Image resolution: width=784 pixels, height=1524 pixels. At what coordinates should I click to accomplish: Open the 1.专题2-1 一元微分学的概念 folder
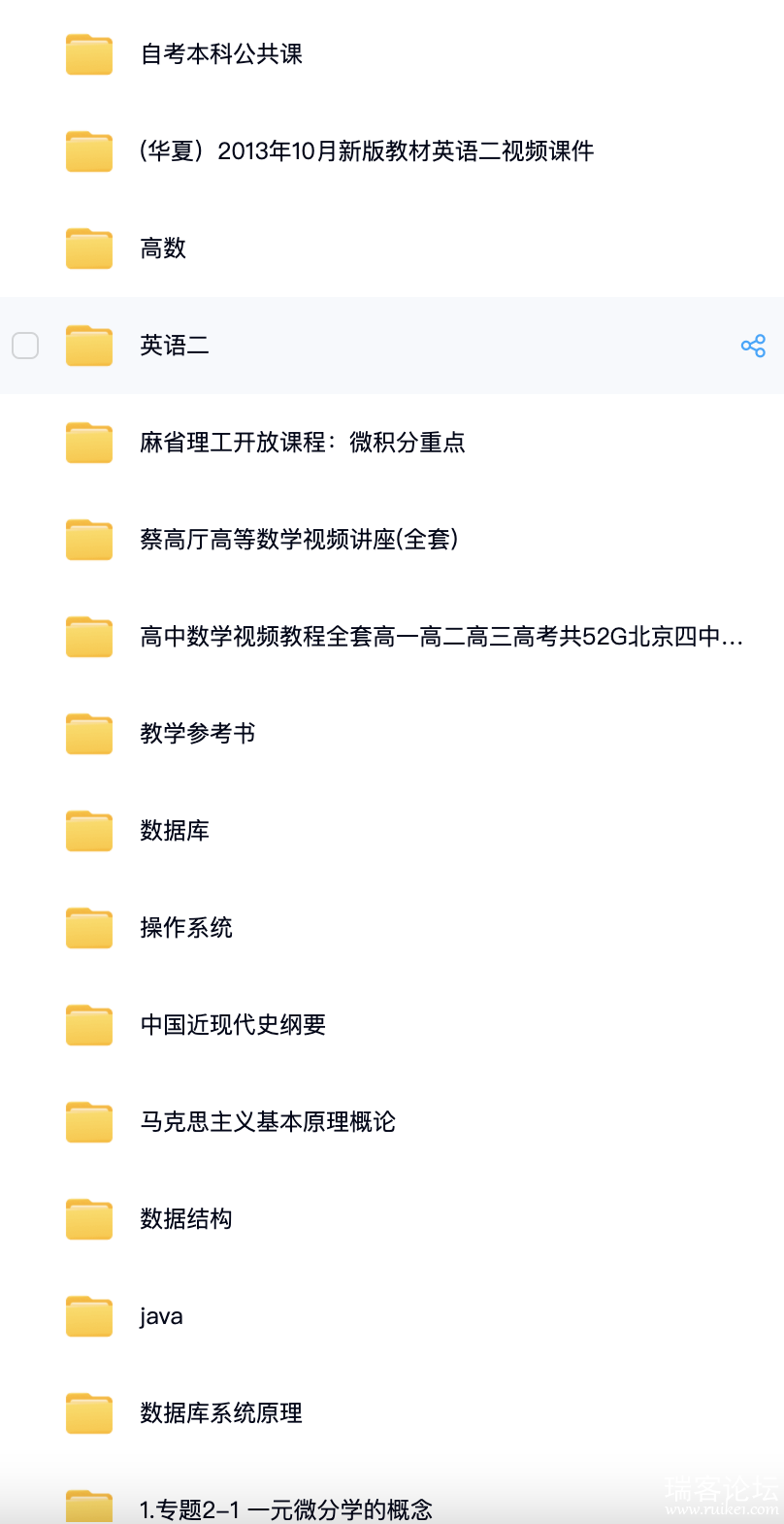tap(286, 1508)
